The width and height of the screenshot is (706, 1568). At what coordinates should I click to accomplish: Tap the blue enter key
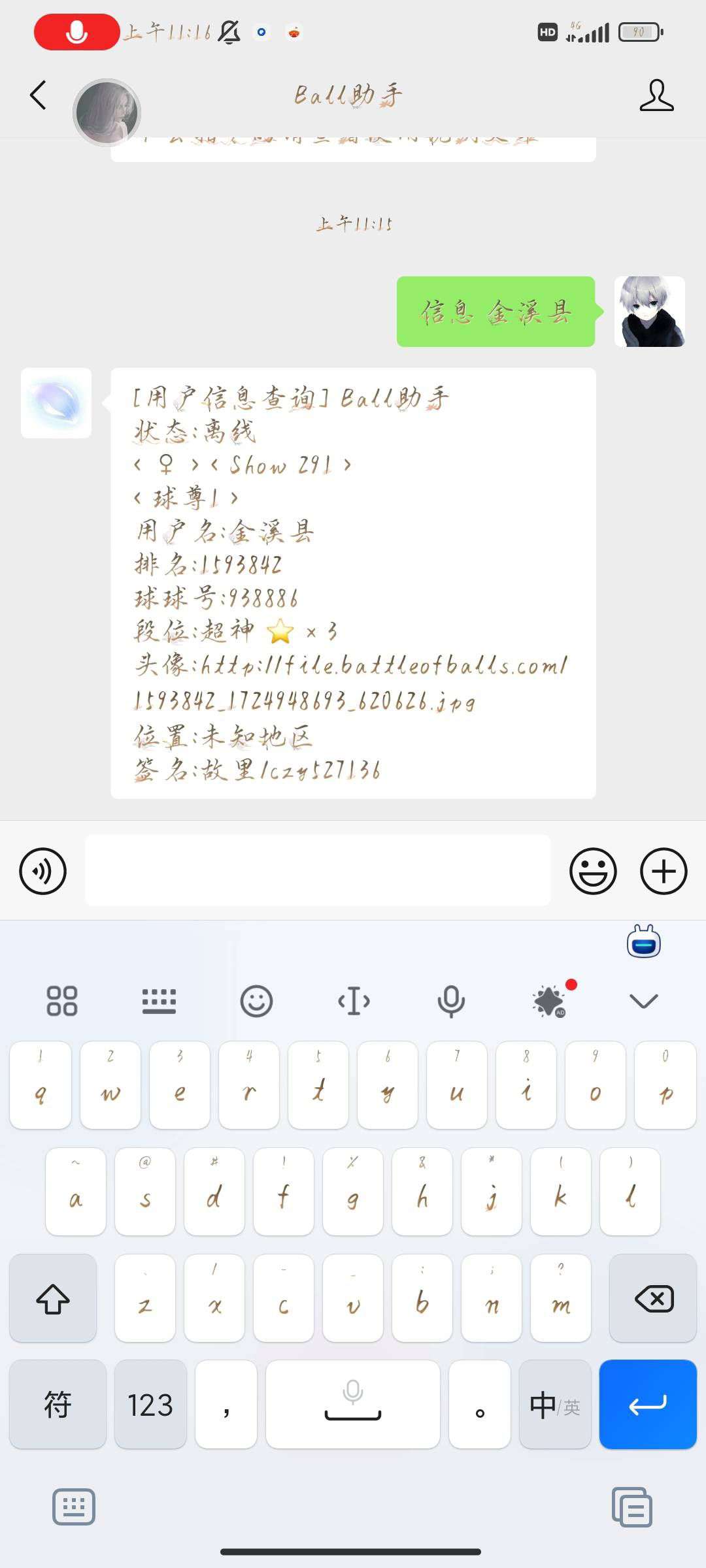point(648,1404)
